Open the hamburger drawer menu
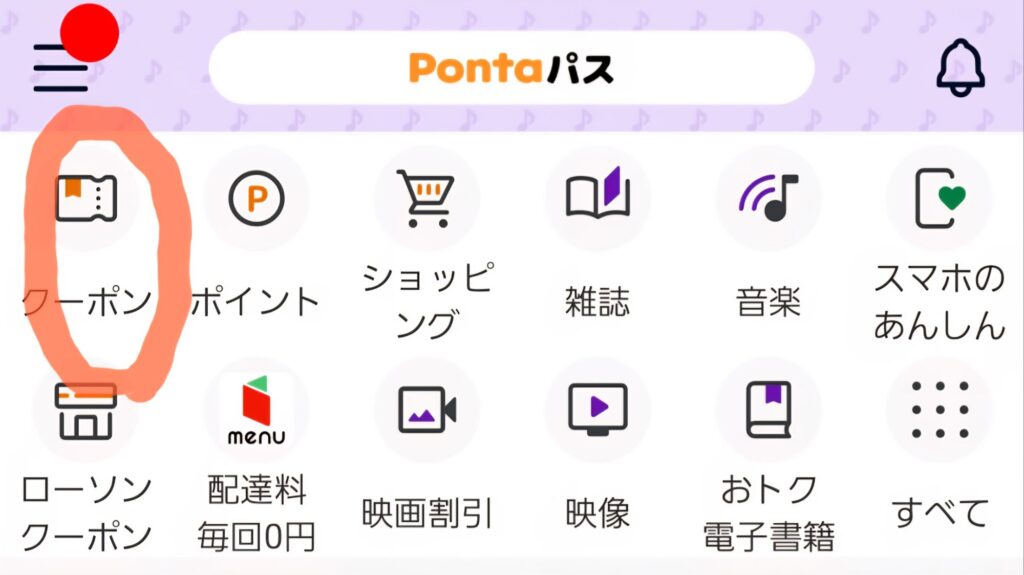 point(60,67)
